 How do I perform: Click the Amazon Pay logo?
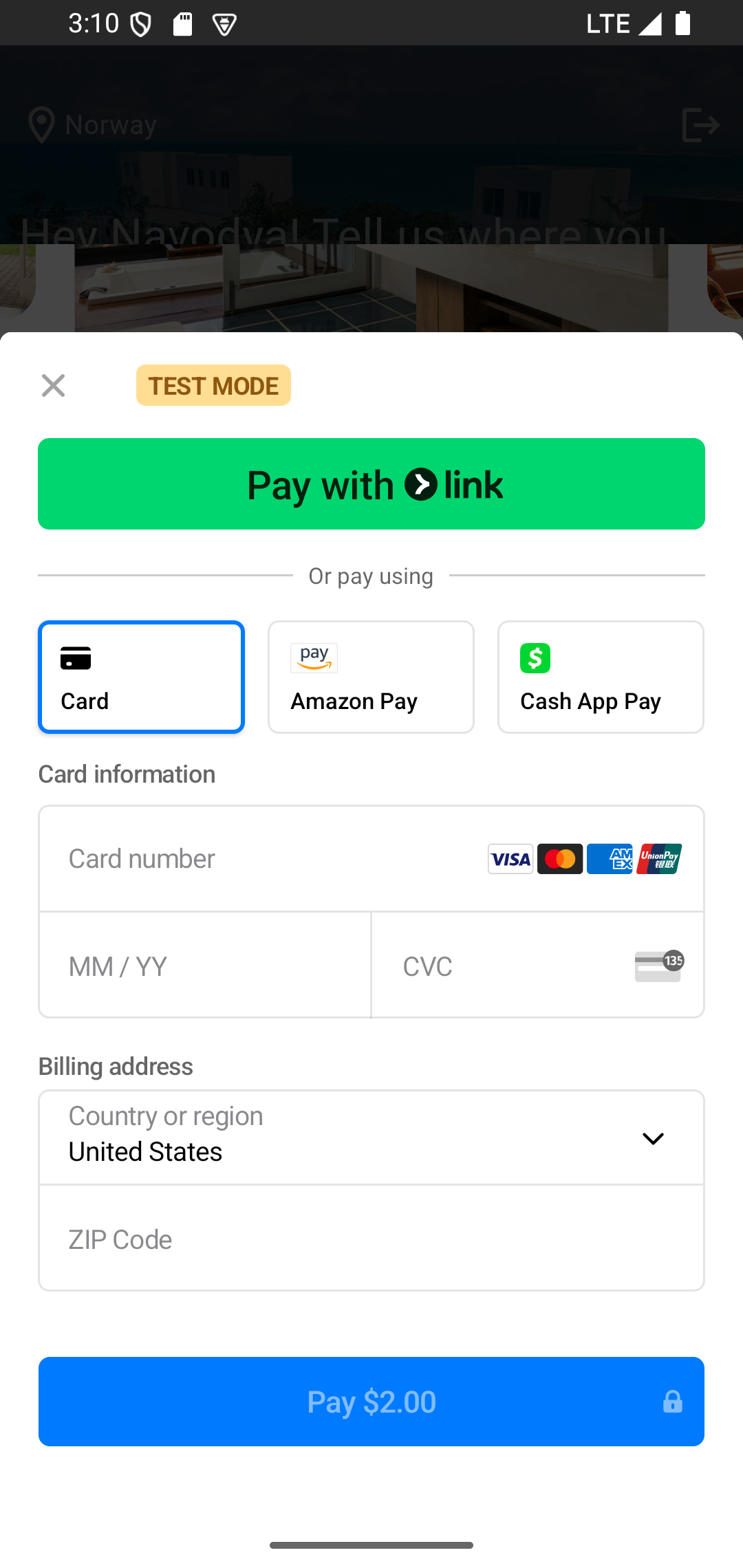click(313, 657)
